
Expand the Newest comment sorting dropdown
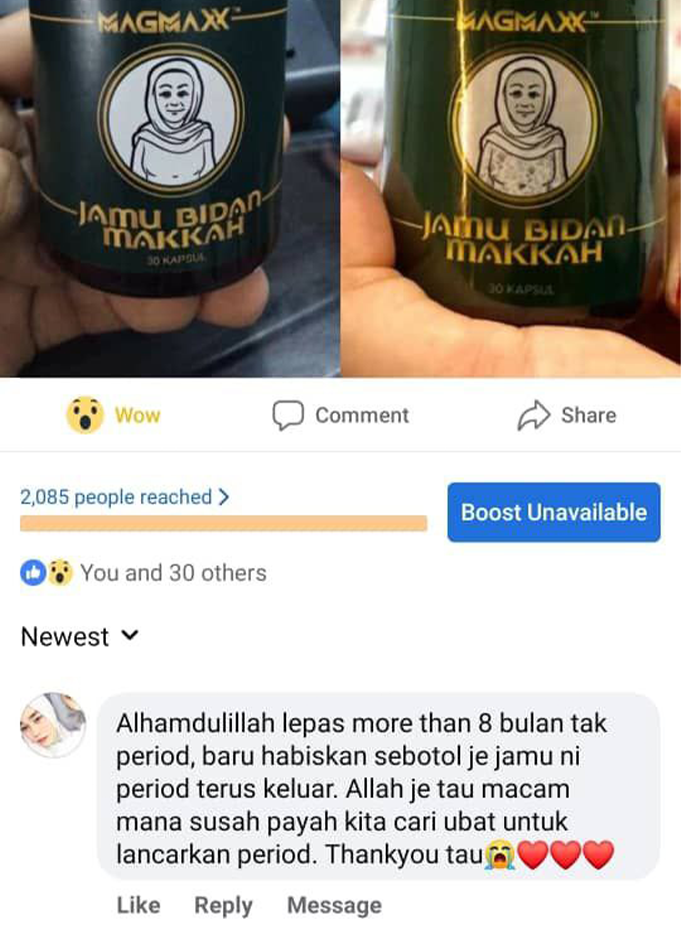tap(80, 637)
